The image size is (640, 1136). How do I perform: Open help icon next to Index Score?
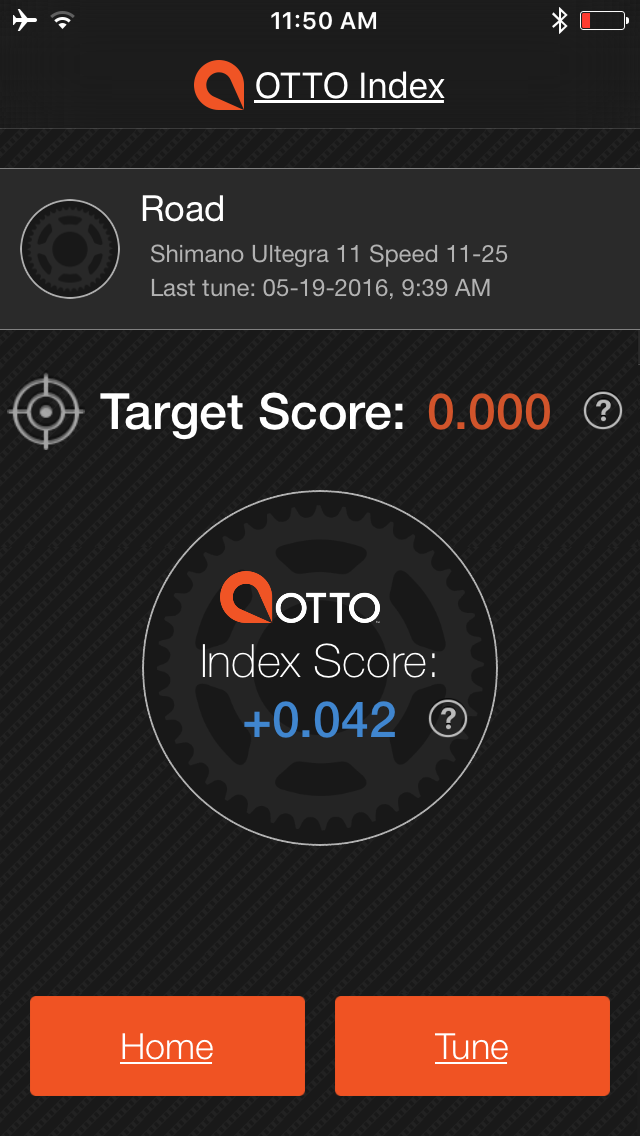(448, 719)
